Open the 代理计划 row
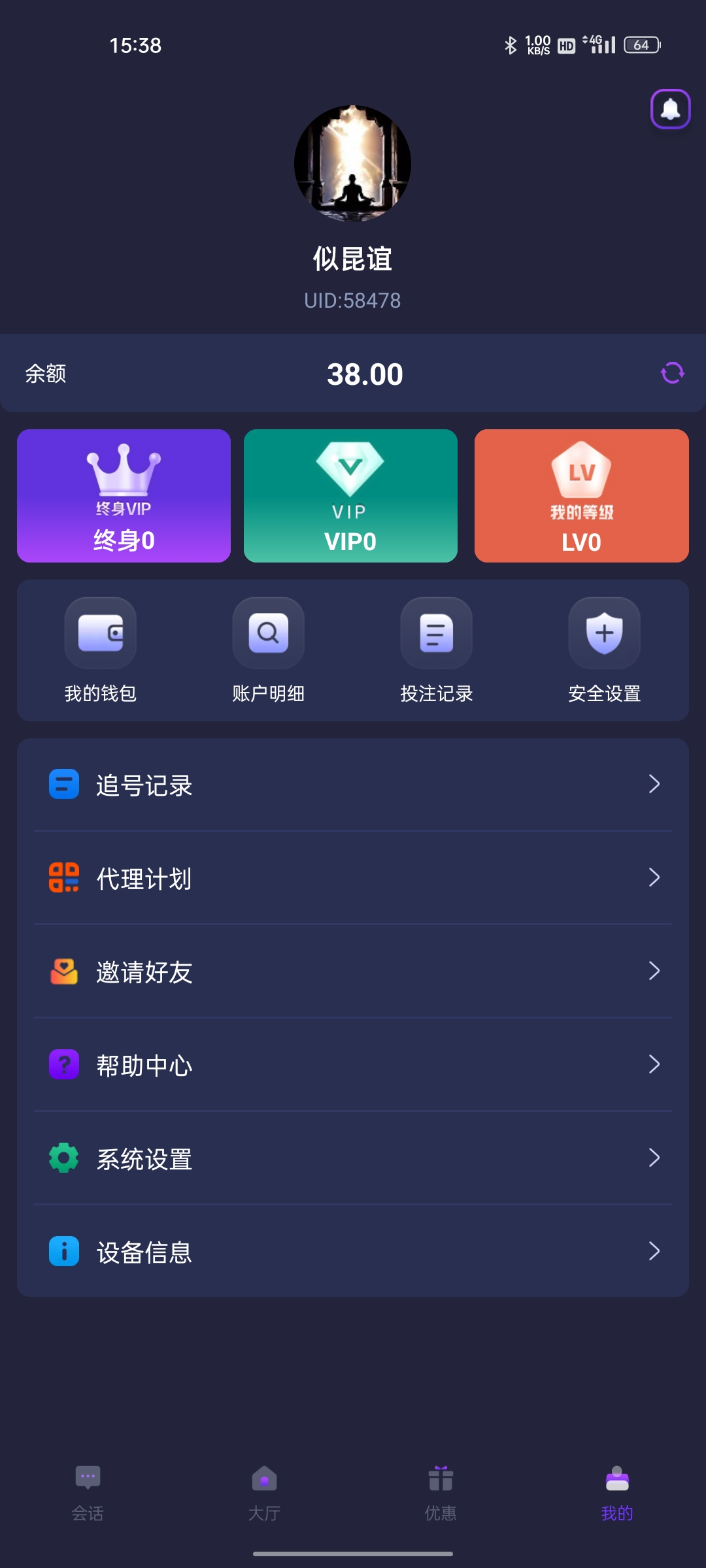Viewport: 706px width, 1568px height. tap(353, 878)
